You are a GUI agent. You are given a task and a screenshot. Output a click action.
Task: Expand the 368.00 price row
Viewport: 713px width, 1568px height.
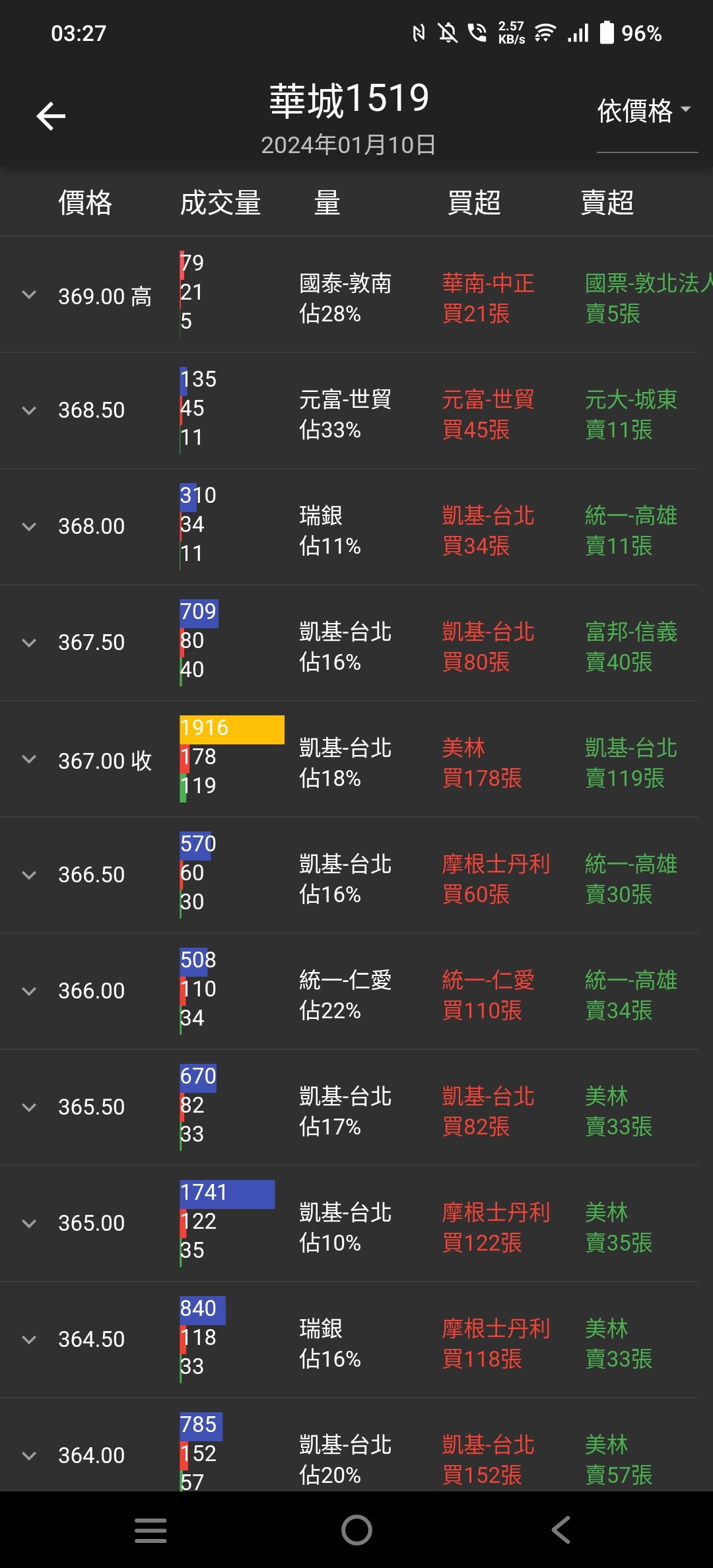pos(29,527)
